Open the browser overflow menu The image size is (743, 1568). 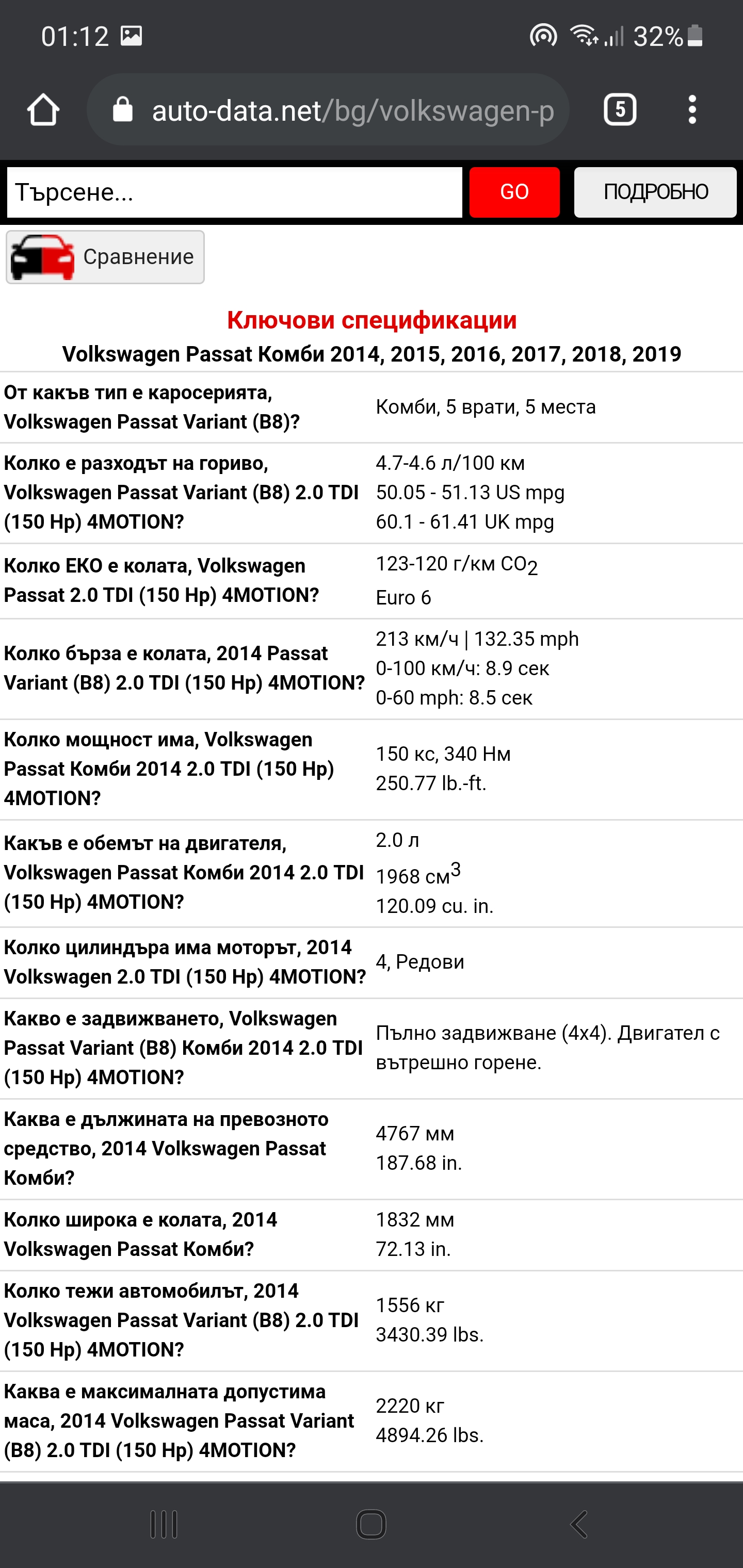pos(692,110)
